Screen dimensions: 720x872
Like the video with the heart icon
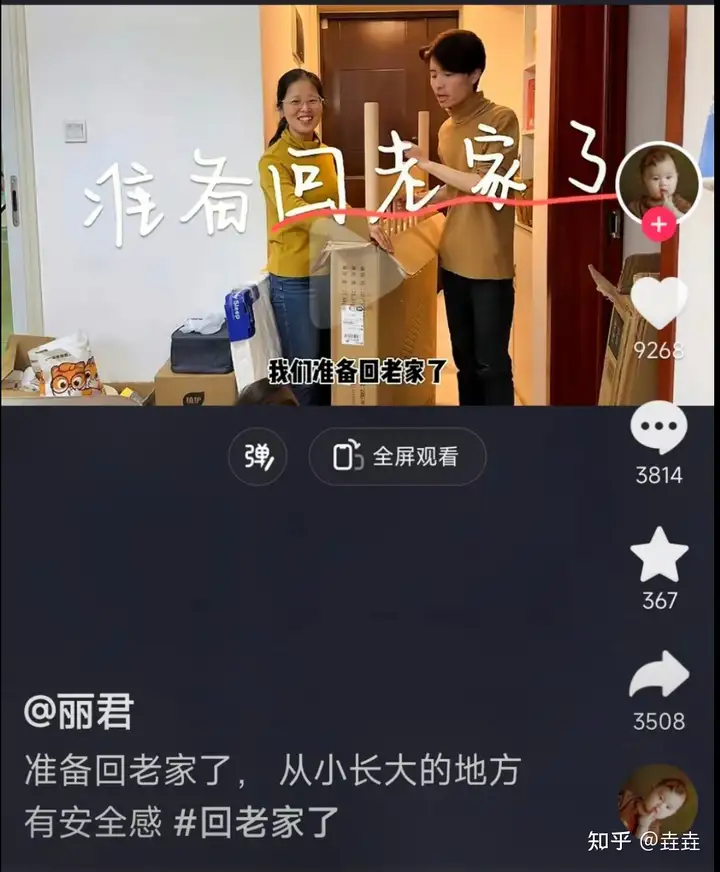tap(659, 304)
